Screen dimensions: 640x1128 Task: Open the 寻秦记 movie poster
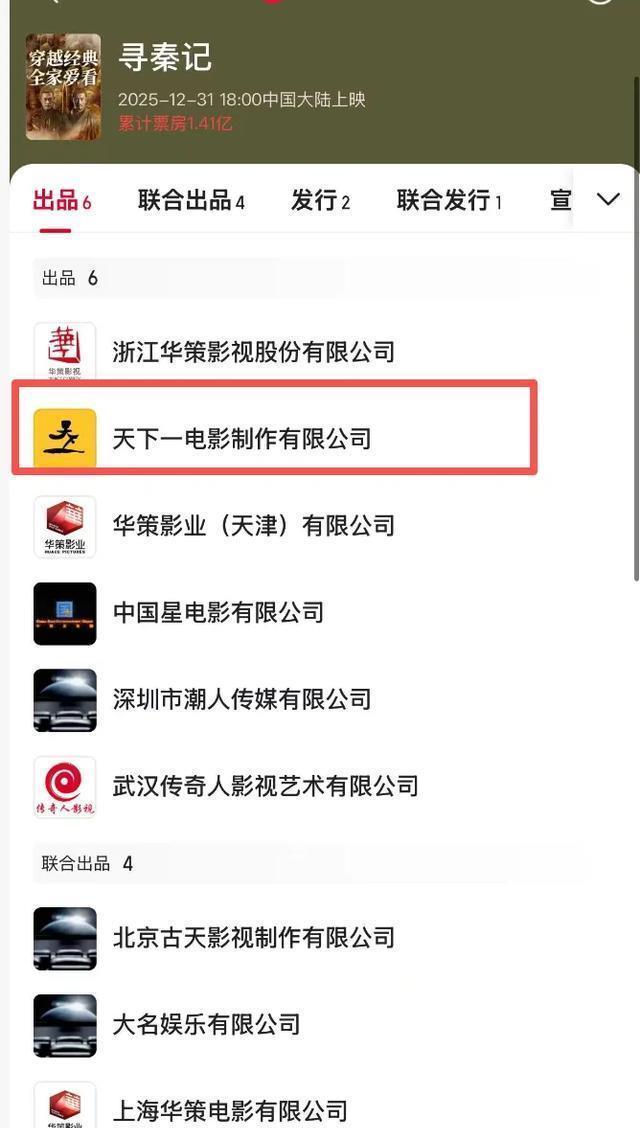[63, 86]
